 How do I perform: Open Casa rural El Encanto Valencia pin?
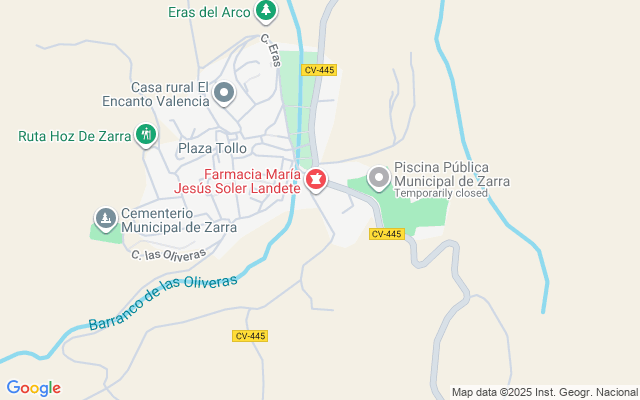click(224, 94)
